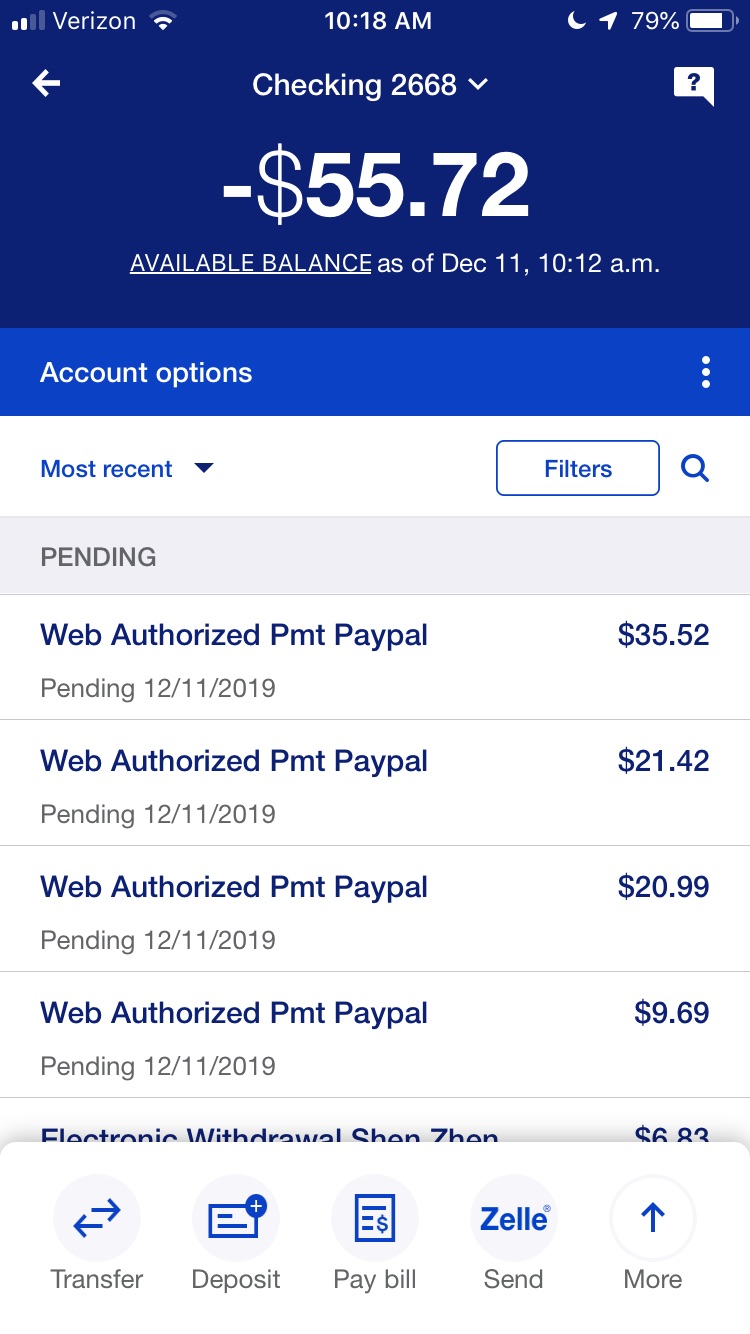Image resolution: width=750 pixels, height=1334 pixels.
Task: Search transactions with the magnifier icon
Action: coord(695,468)
